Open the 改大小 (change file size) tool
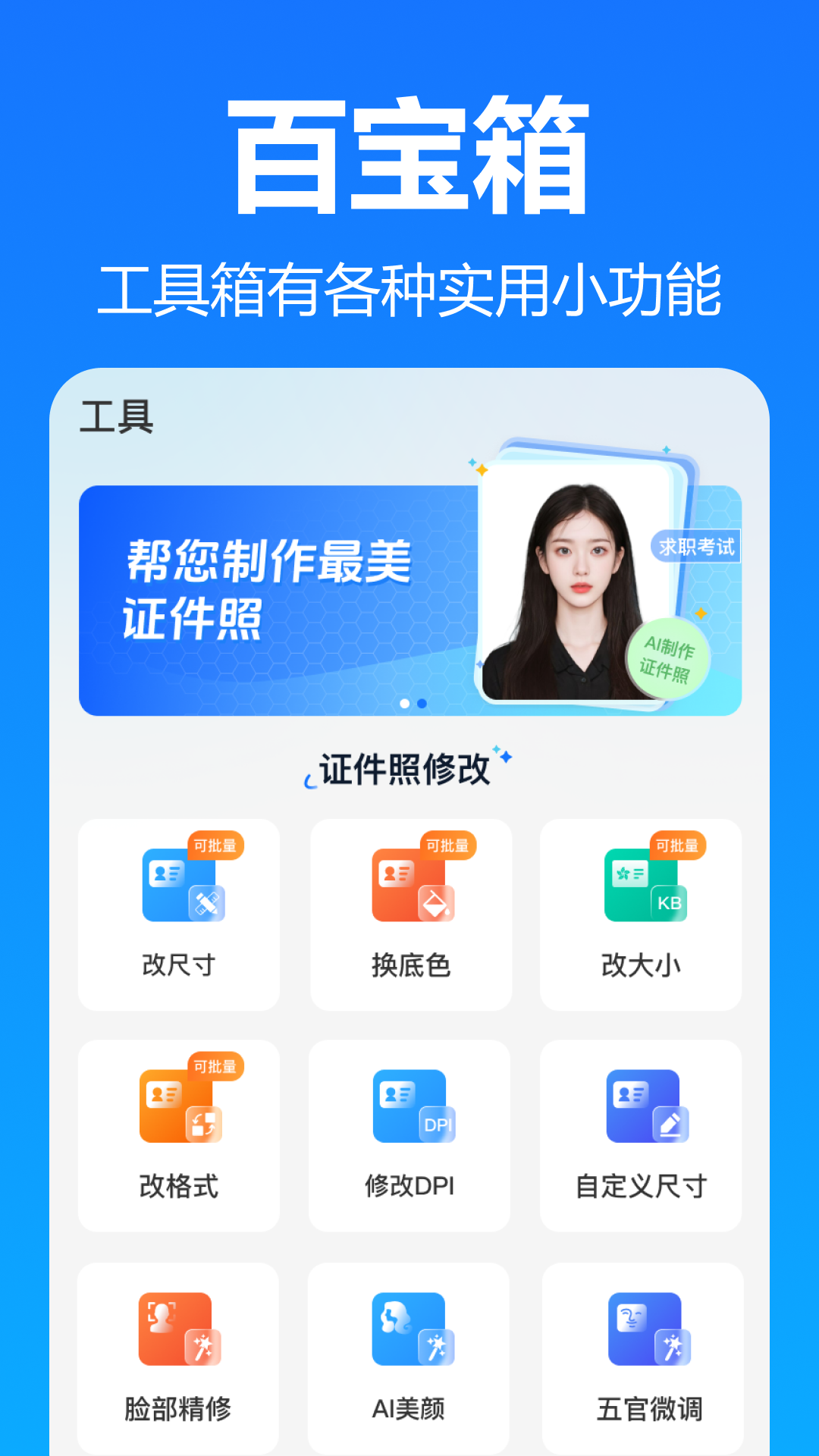This screenshot has height=1456, width=819. coord(641,914)
